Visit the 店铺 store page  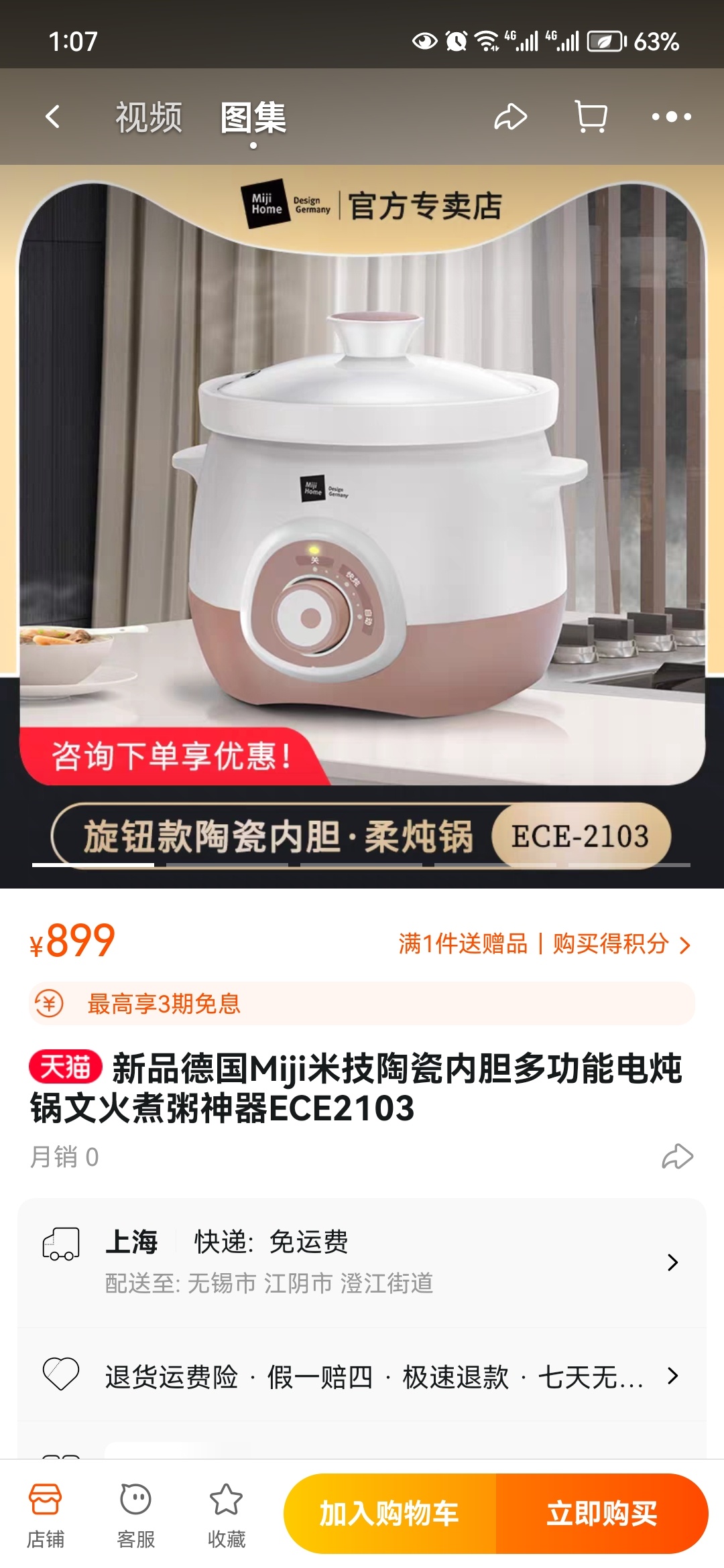pos(46,1516)
